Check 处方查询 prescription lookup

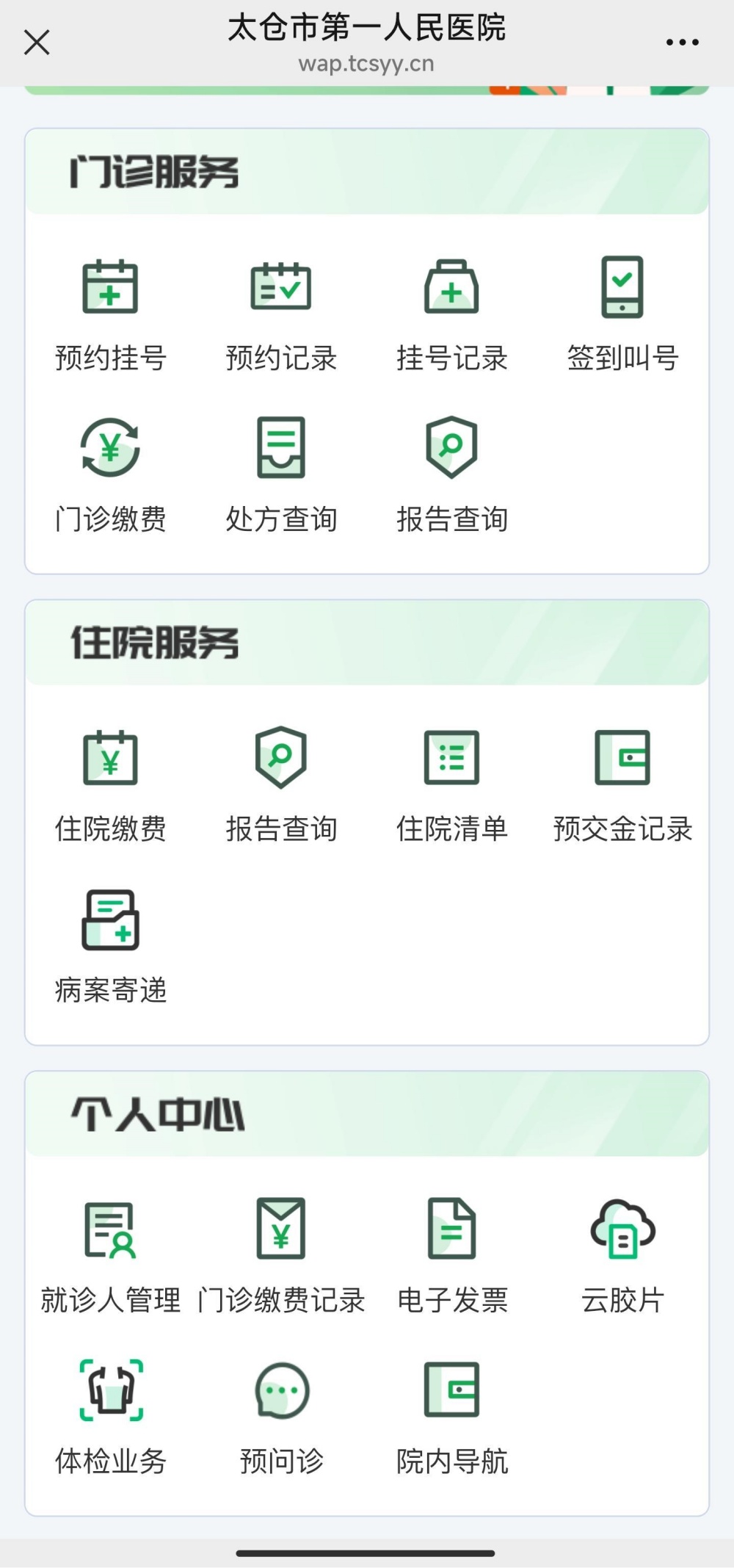[x=281, y=474]
